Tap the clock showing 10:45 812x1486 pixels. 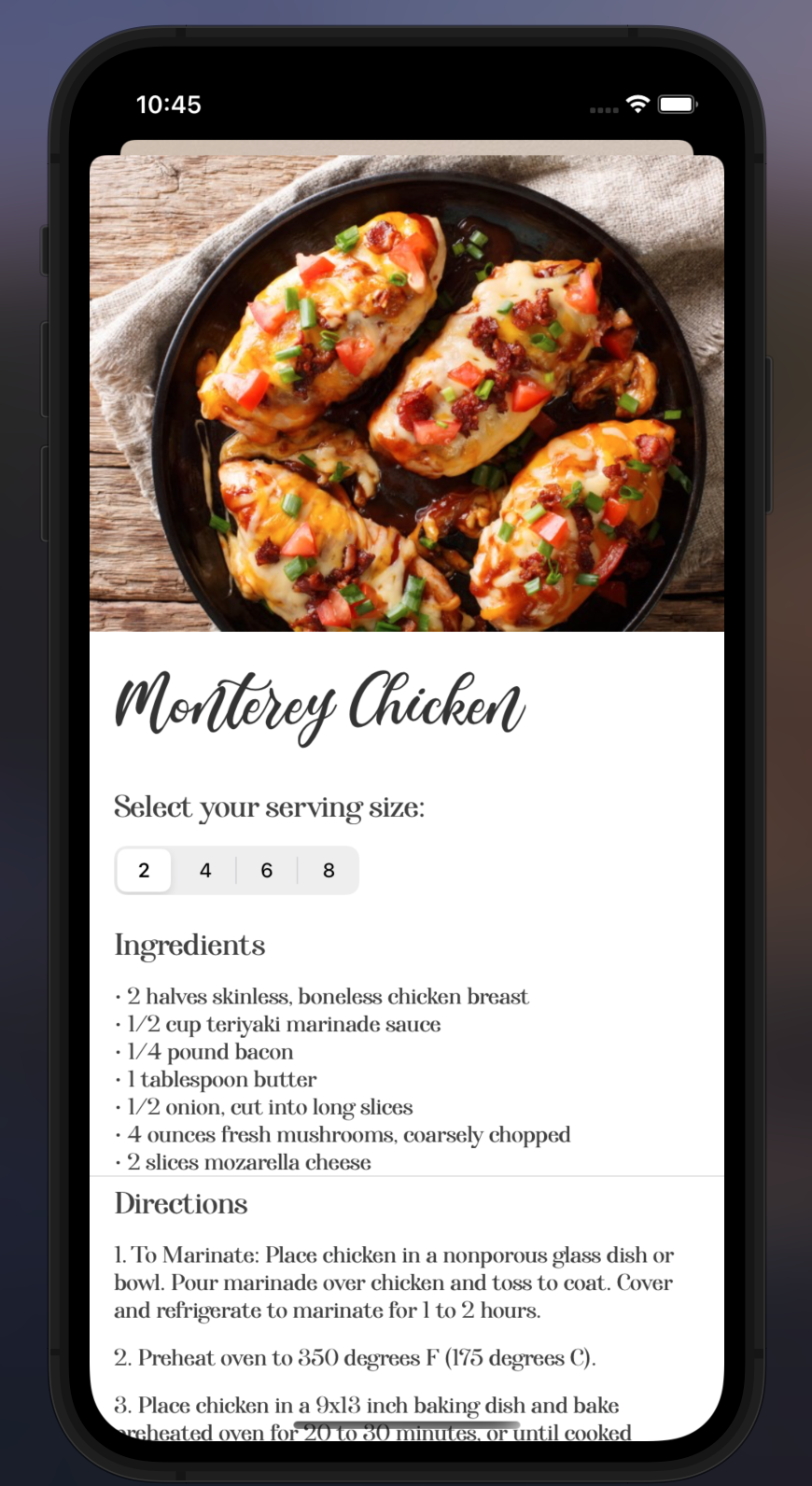tap(169, 105)
